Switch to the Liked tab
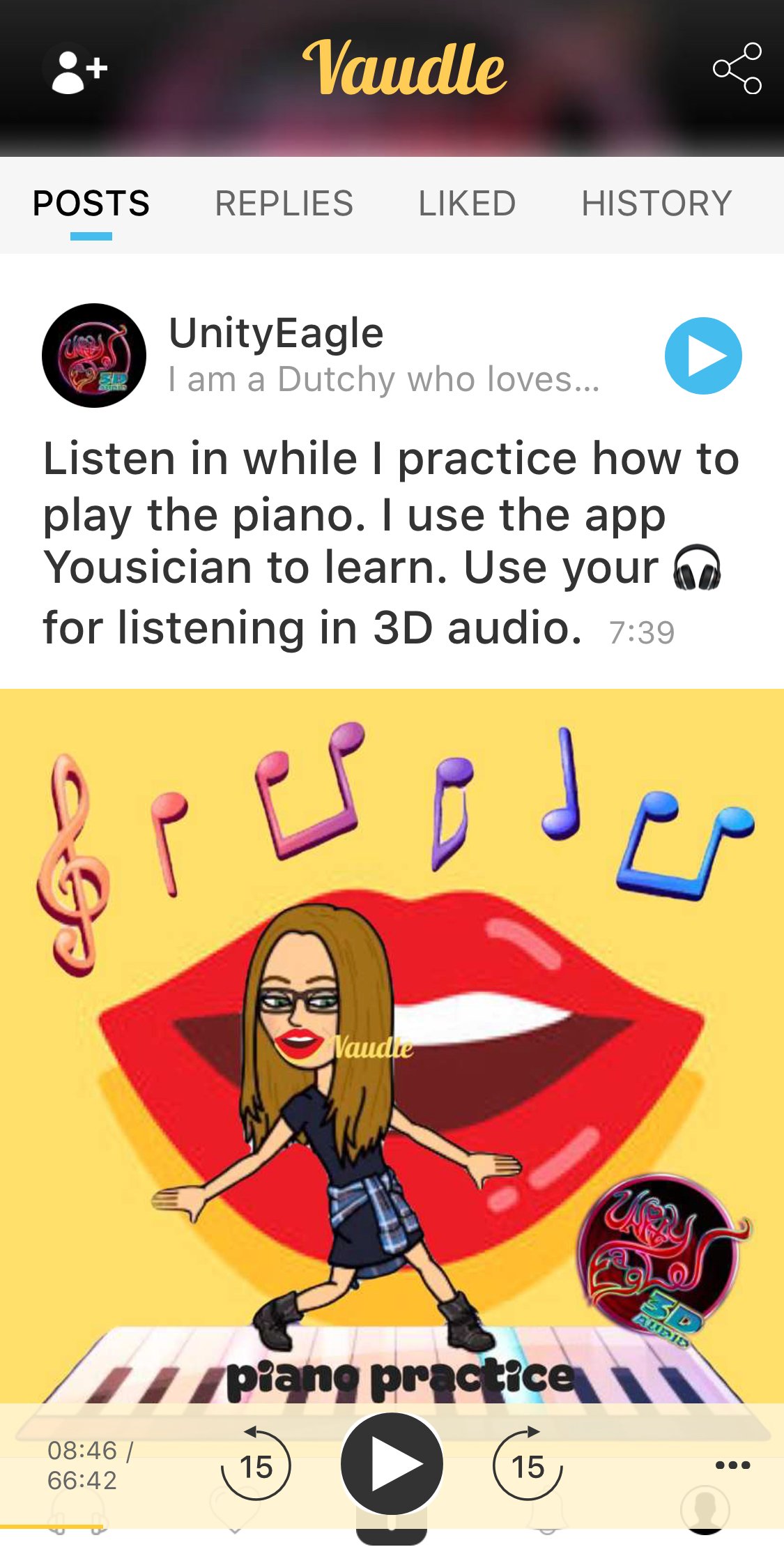 pos(467,203)
